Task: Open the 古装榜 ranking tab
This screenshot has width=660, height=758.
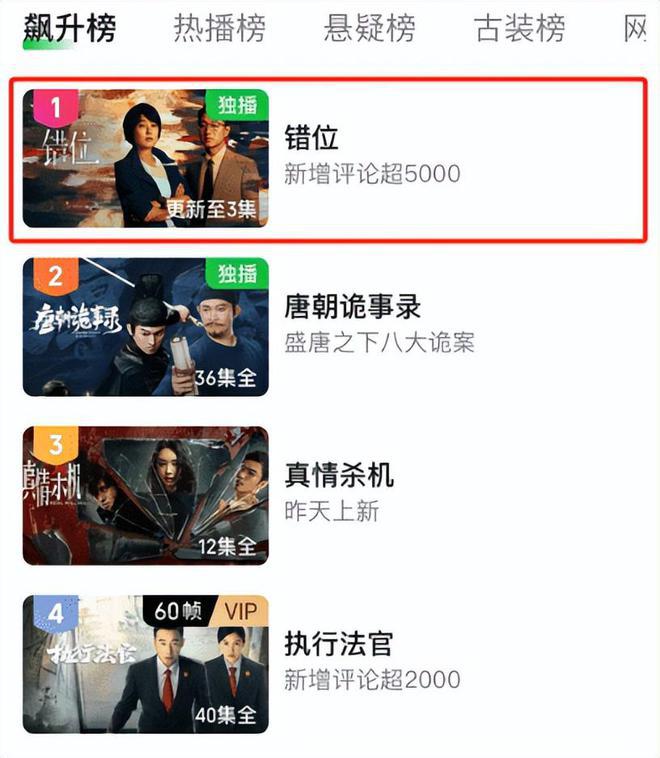Action: 520,28
